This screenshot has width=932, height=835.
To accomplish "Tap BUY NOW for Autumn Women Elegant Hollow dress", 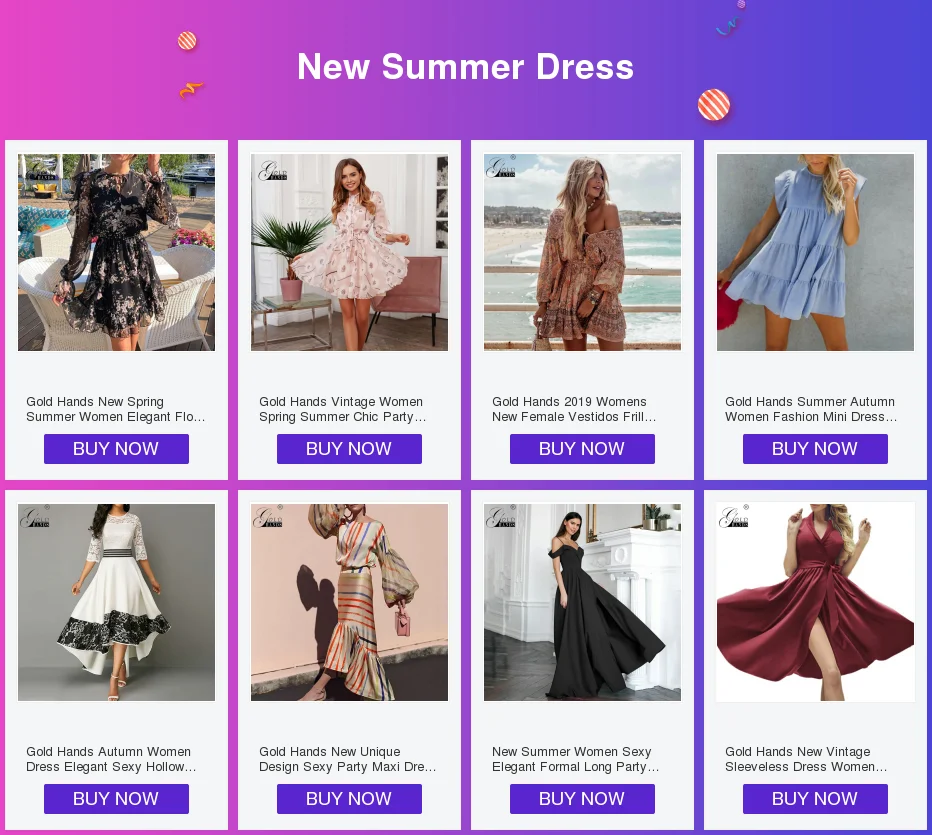I will coord(116,799).
